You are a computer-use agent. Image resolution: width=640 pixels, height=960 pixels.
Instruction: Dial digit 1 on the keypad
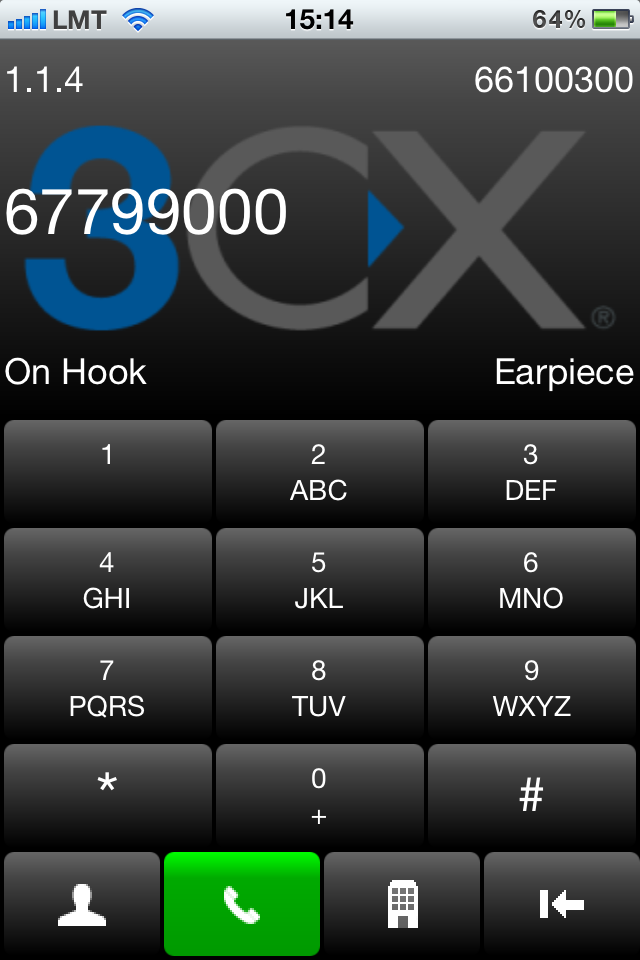(x=107, y=470)
